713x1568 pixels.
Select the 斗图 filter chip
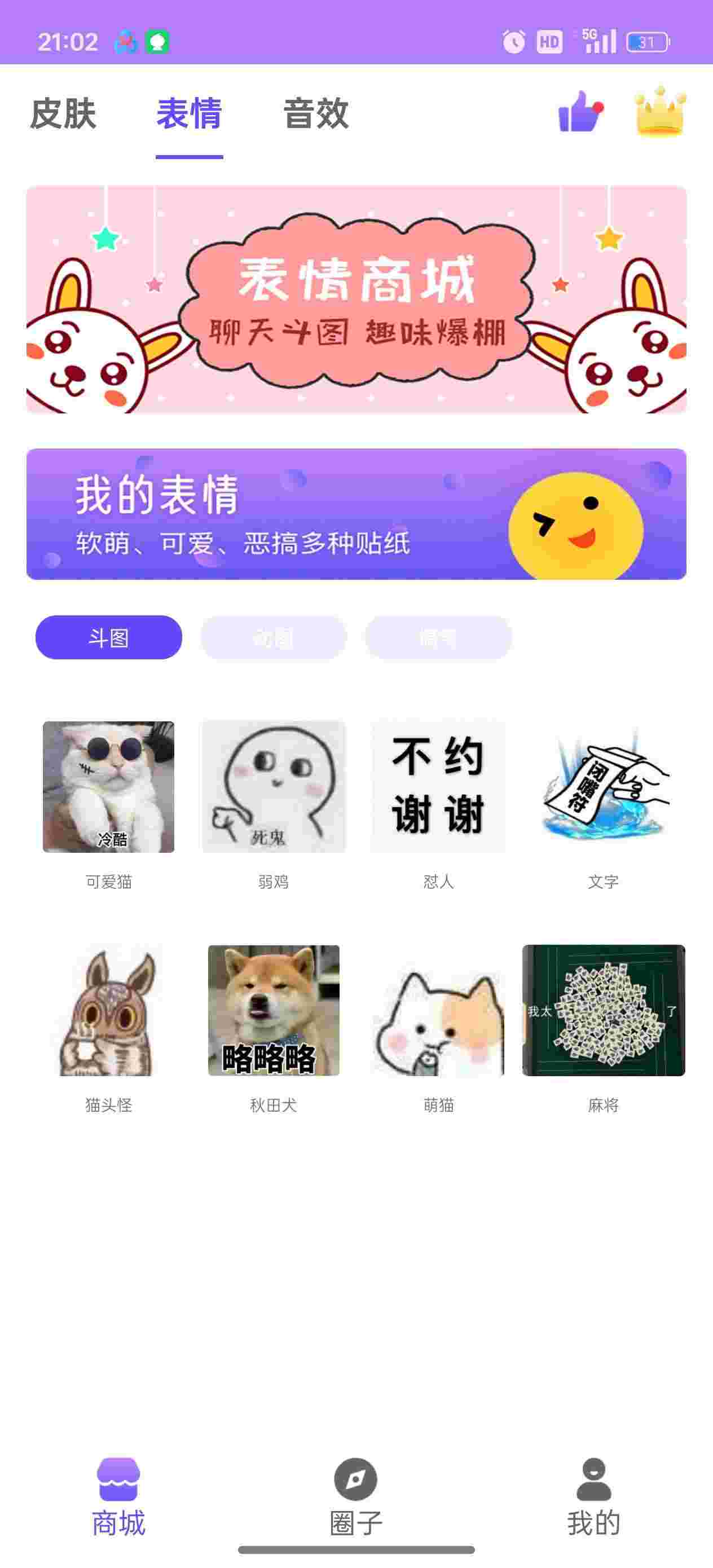109,637
